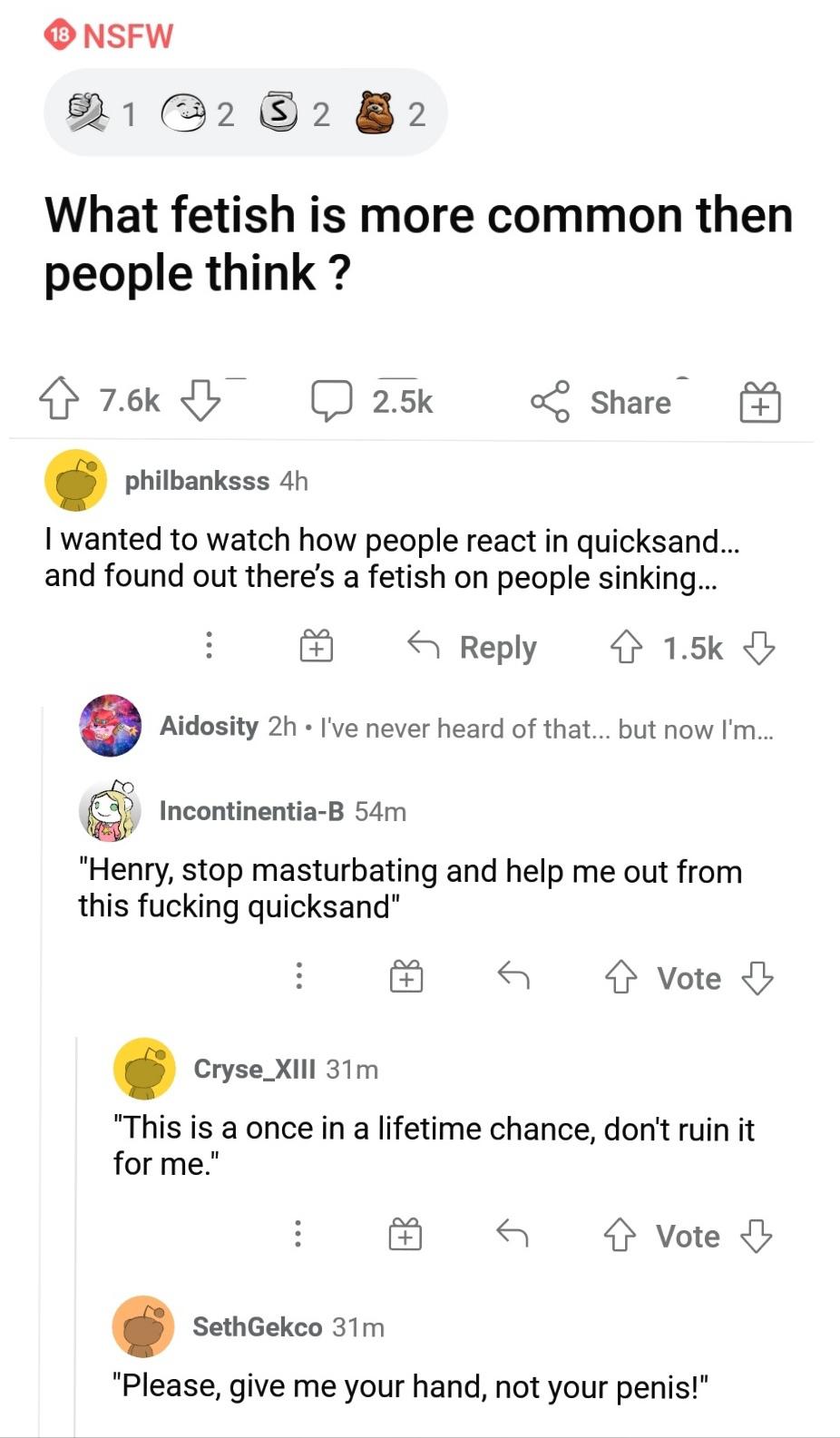Viewport: 840px width, 1438px height.
Task: Open the overflow menu under Cryse_XIII's comment
Action: [298, 1235]
